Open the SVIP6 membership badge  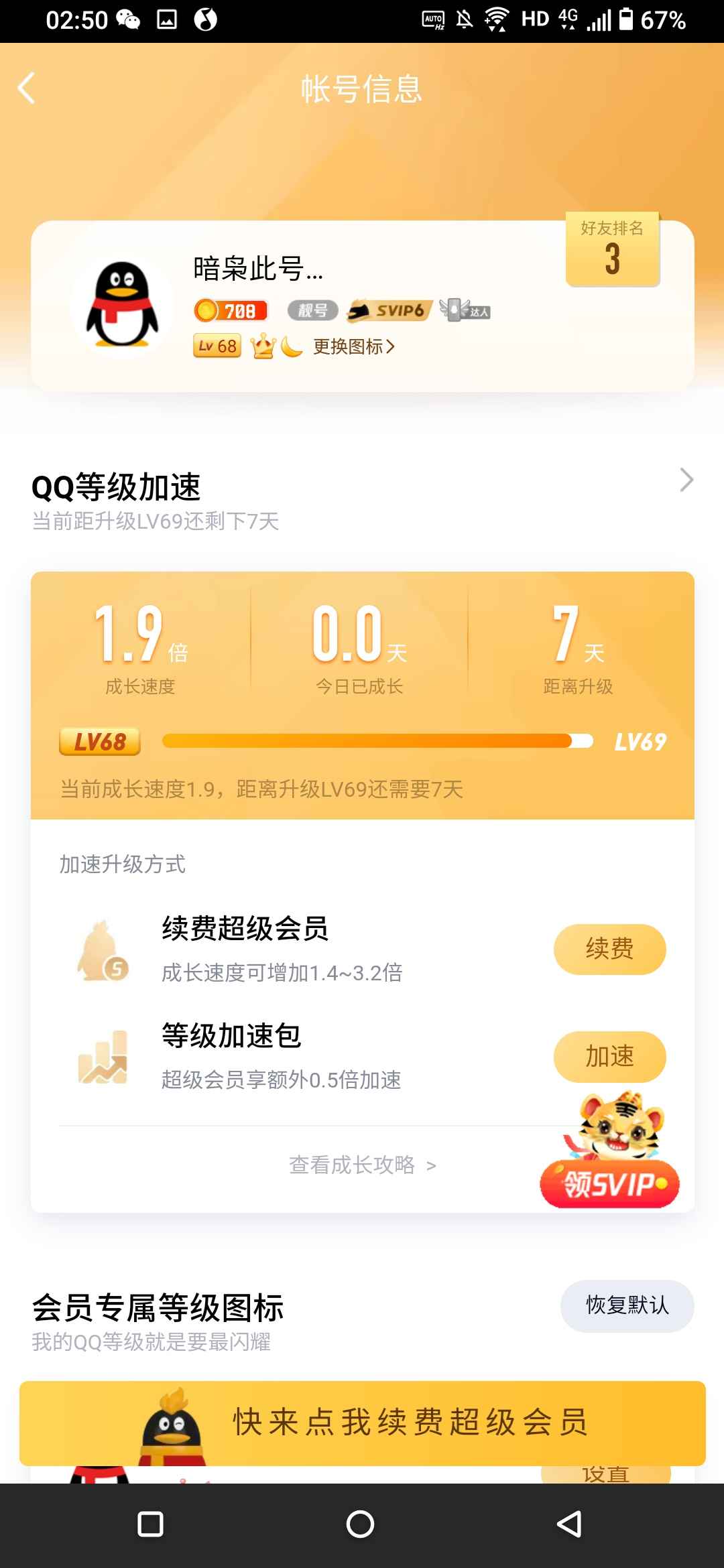click(389, 310)
